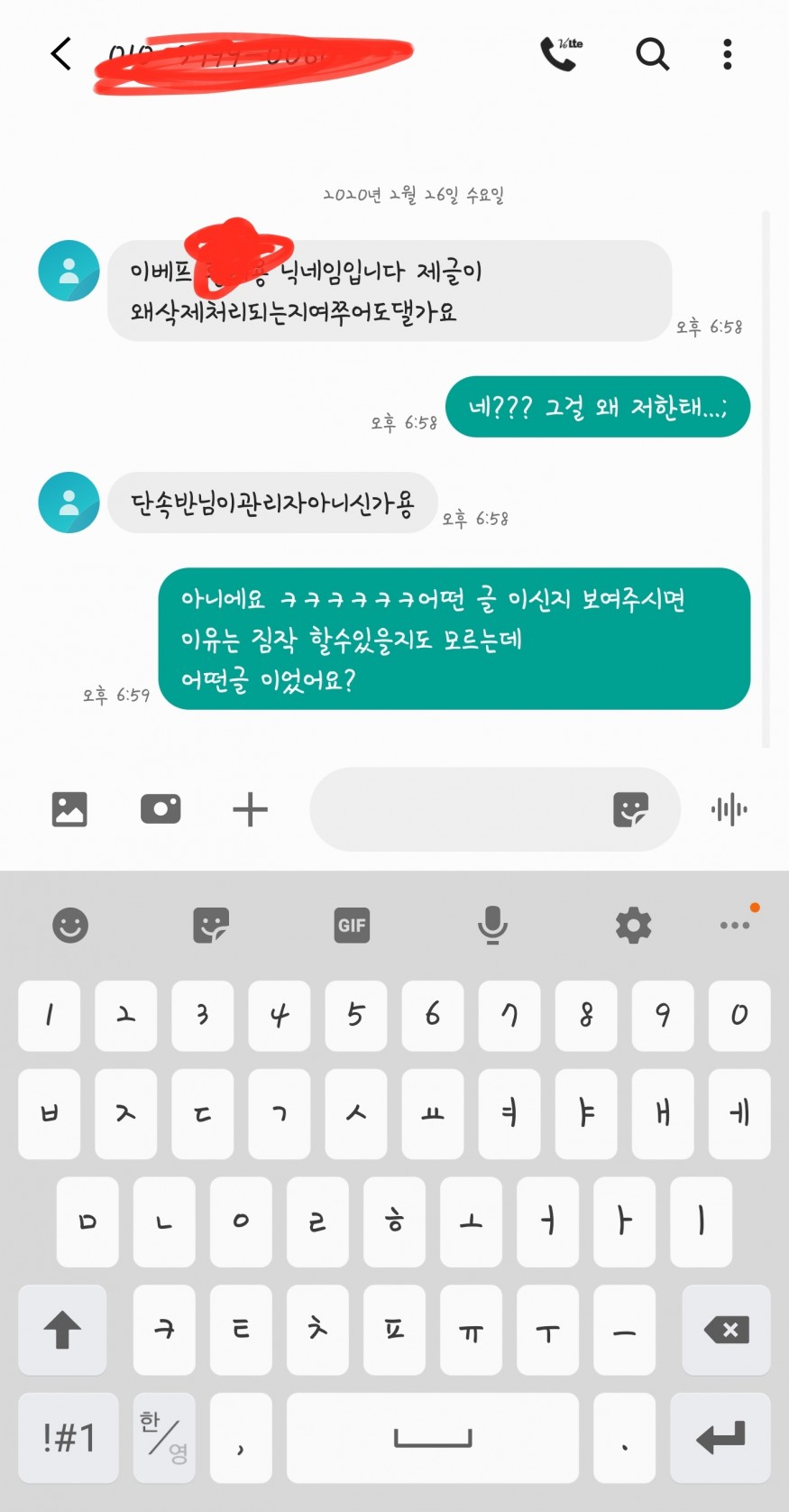The height and width of the screenshot is (1512, 789).
Task: Open the overflow menu
Action: pos(727,54)
